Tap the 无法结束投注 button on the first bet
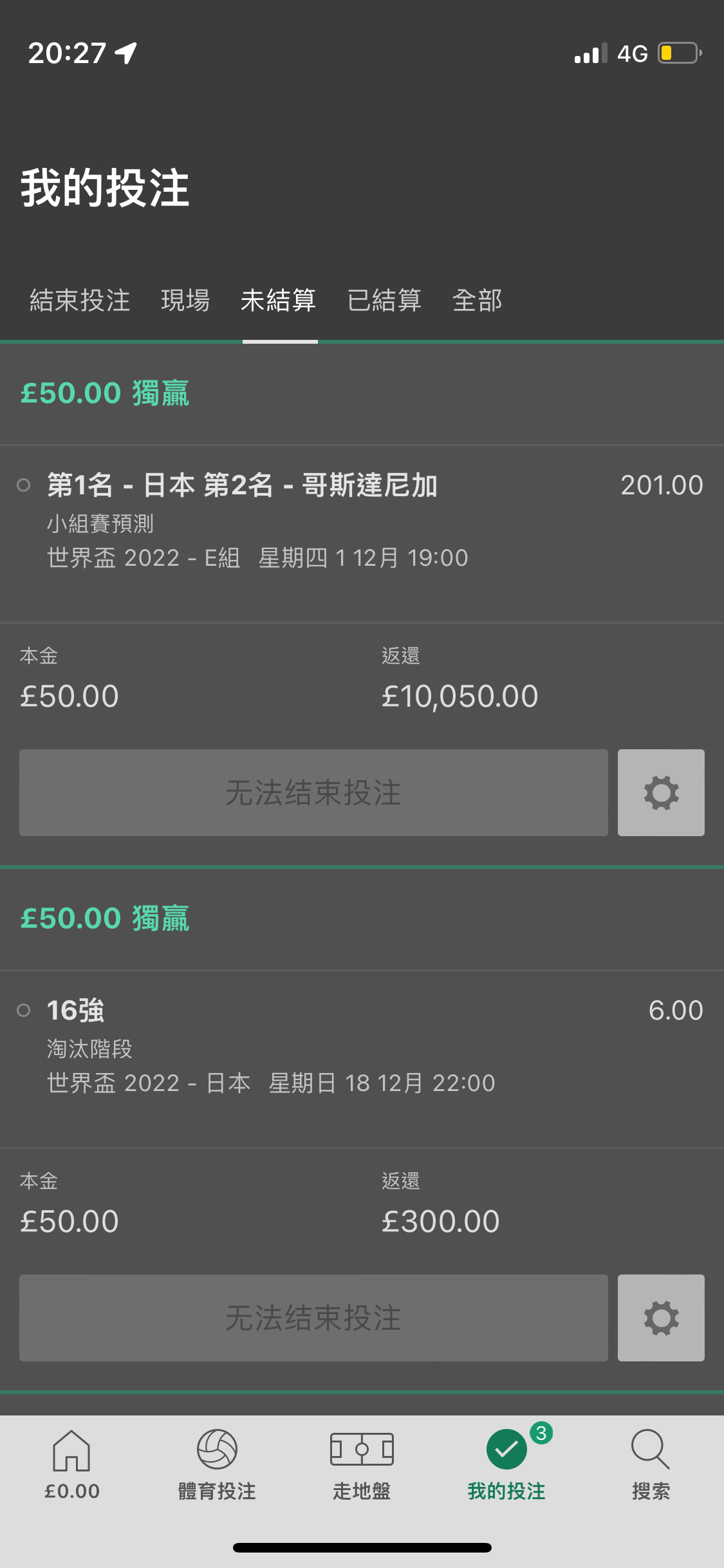 tap(313, 792)
